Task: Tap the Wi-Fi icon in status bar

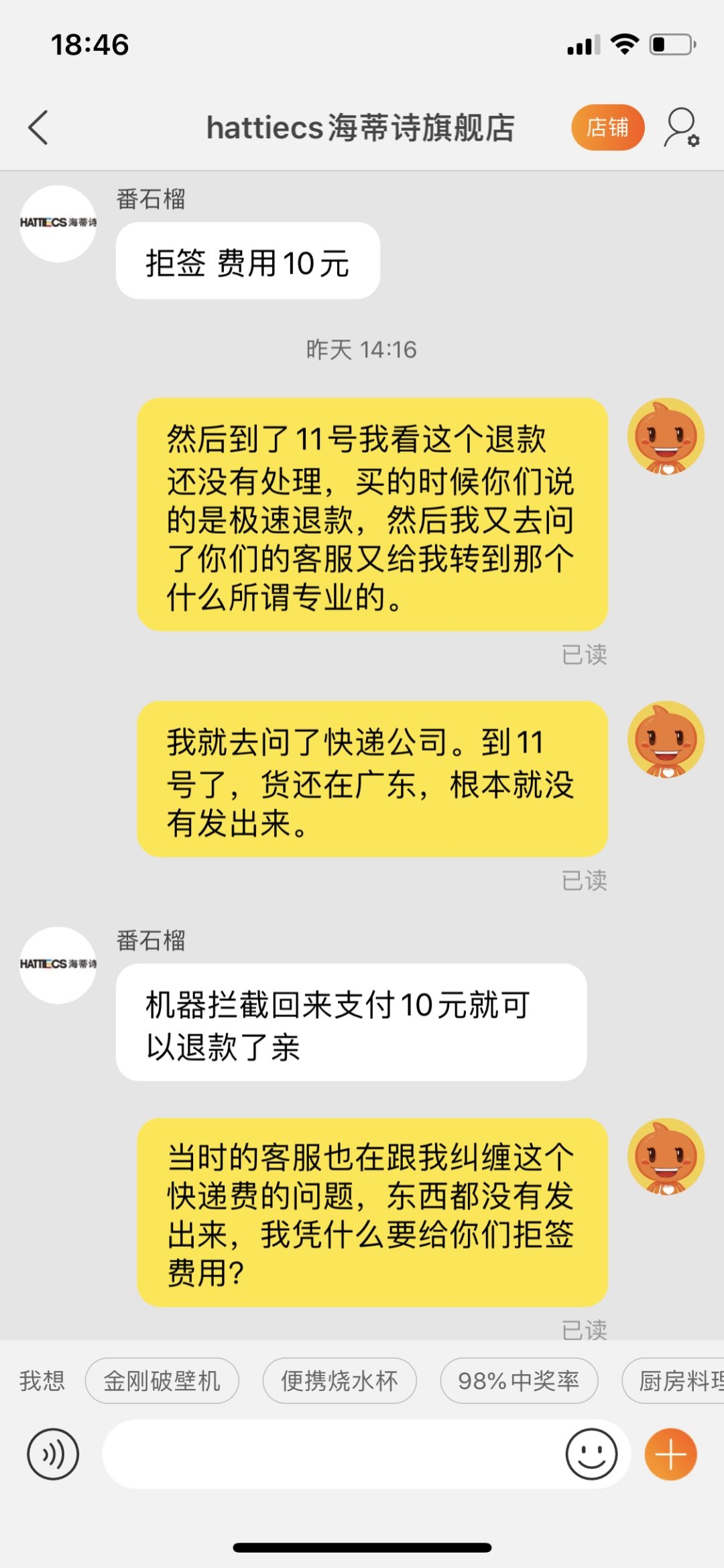Action: pos(625,44)
